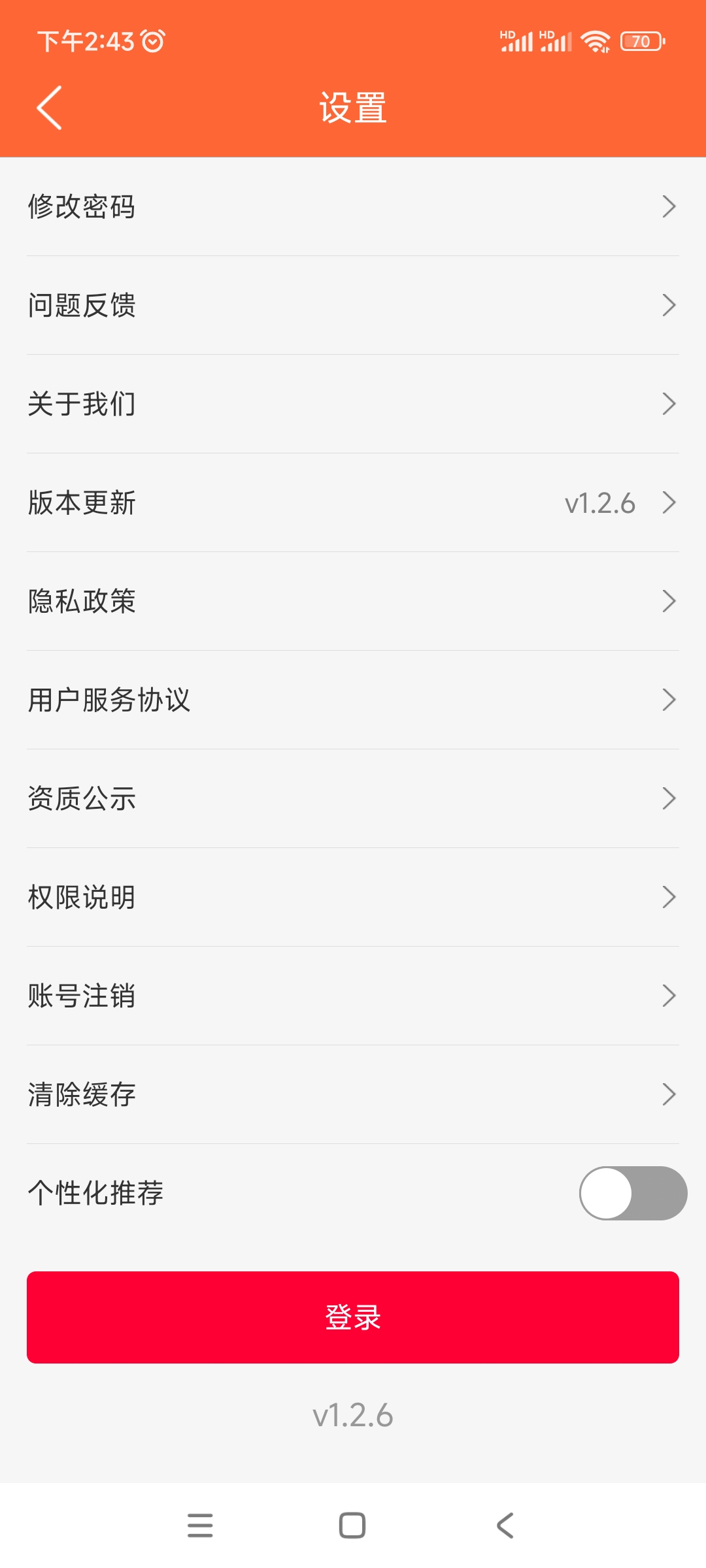Open the 资质公示 row
Viewport: 706px width, 1568px height.
click(x=353, y=798)
